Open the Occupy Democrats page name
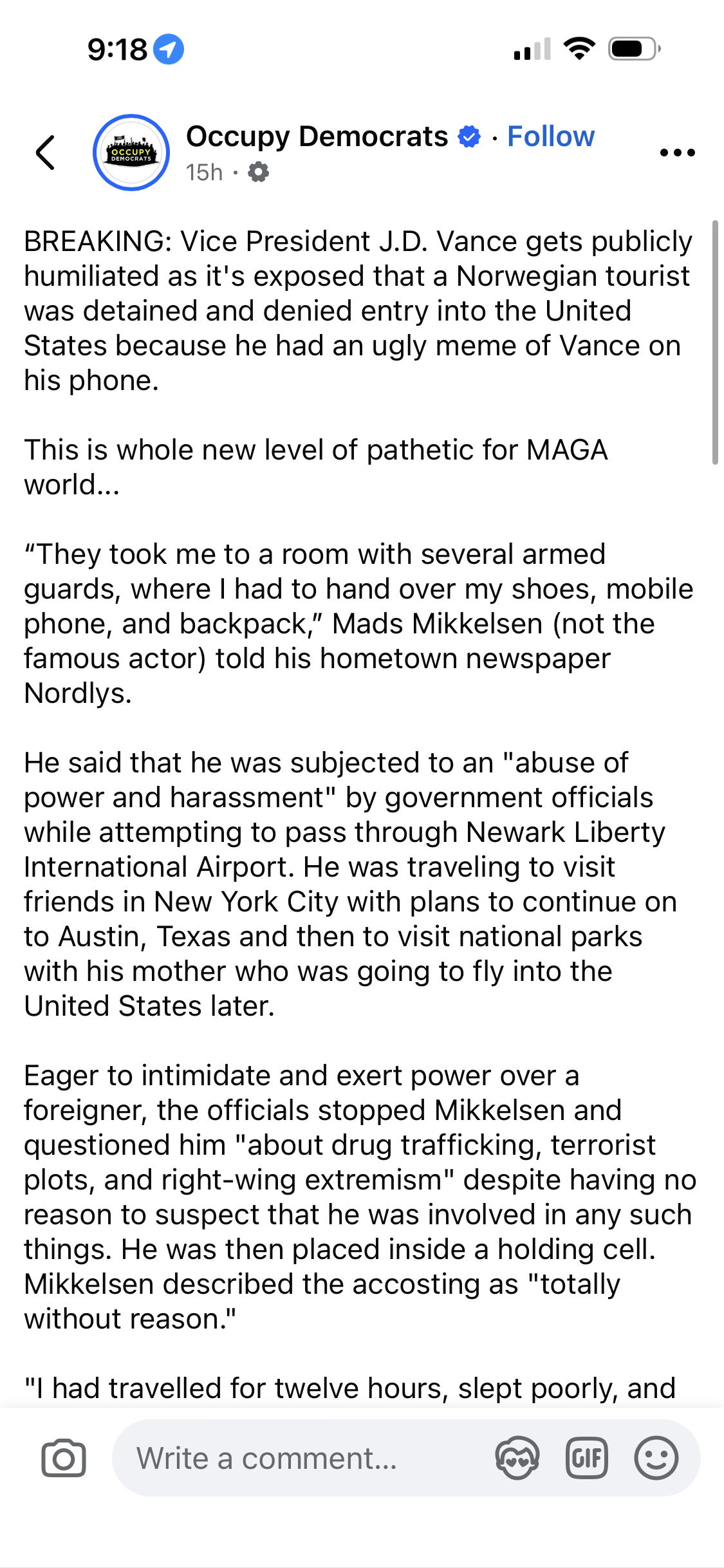Viewport: 724px width, 1568px height. [x=317, y=136]
